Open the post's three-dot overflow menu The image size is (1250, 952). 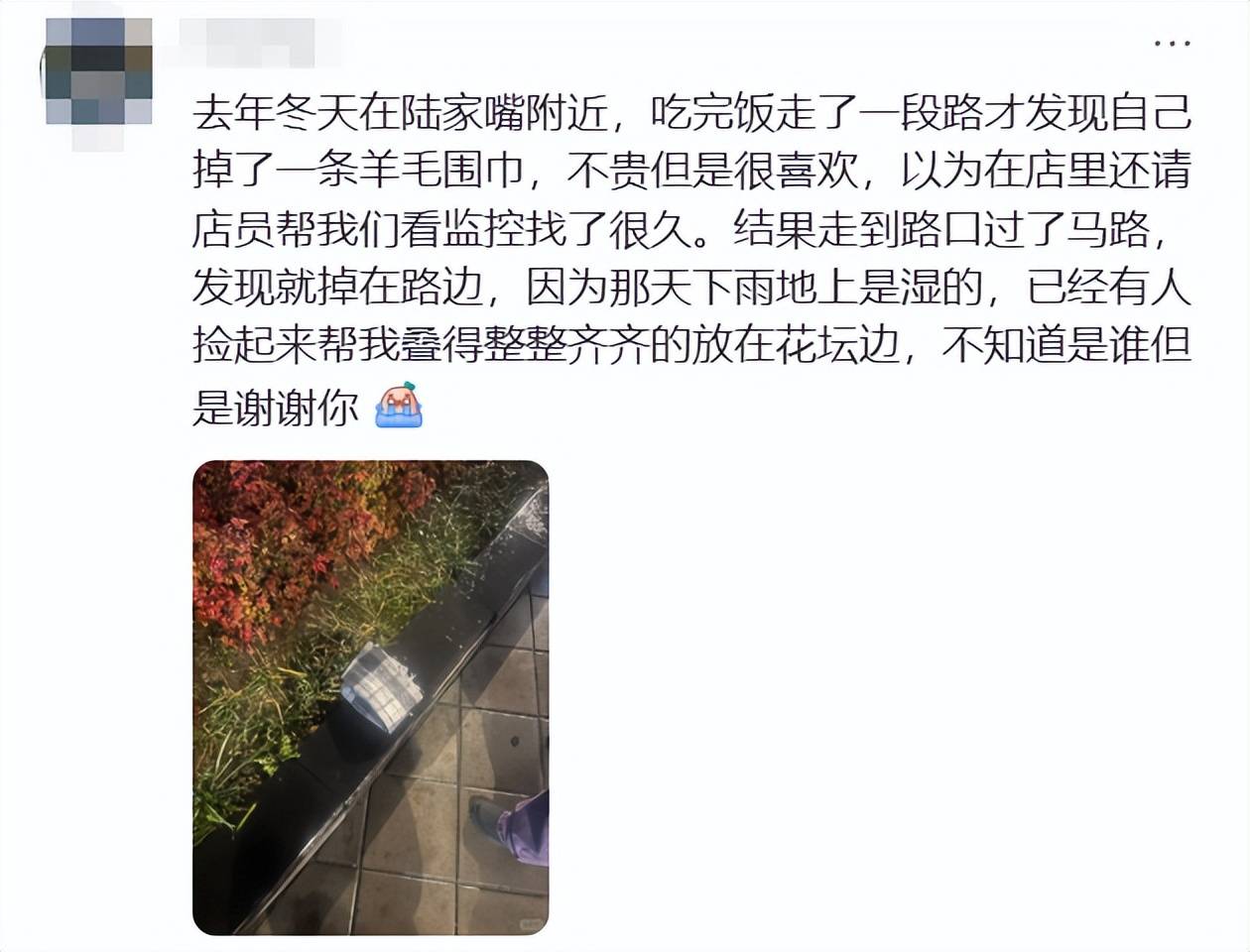(x=1173, y=44)
